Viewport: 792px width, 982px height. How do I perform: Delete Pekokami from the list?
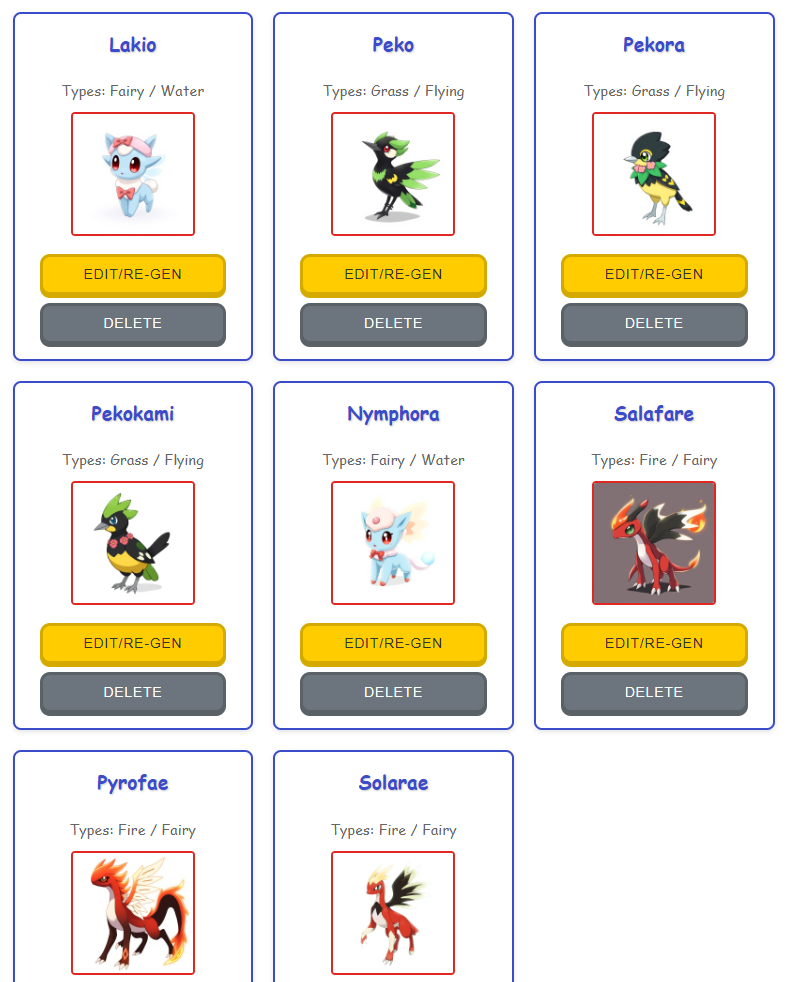click(x=133, y=692)
